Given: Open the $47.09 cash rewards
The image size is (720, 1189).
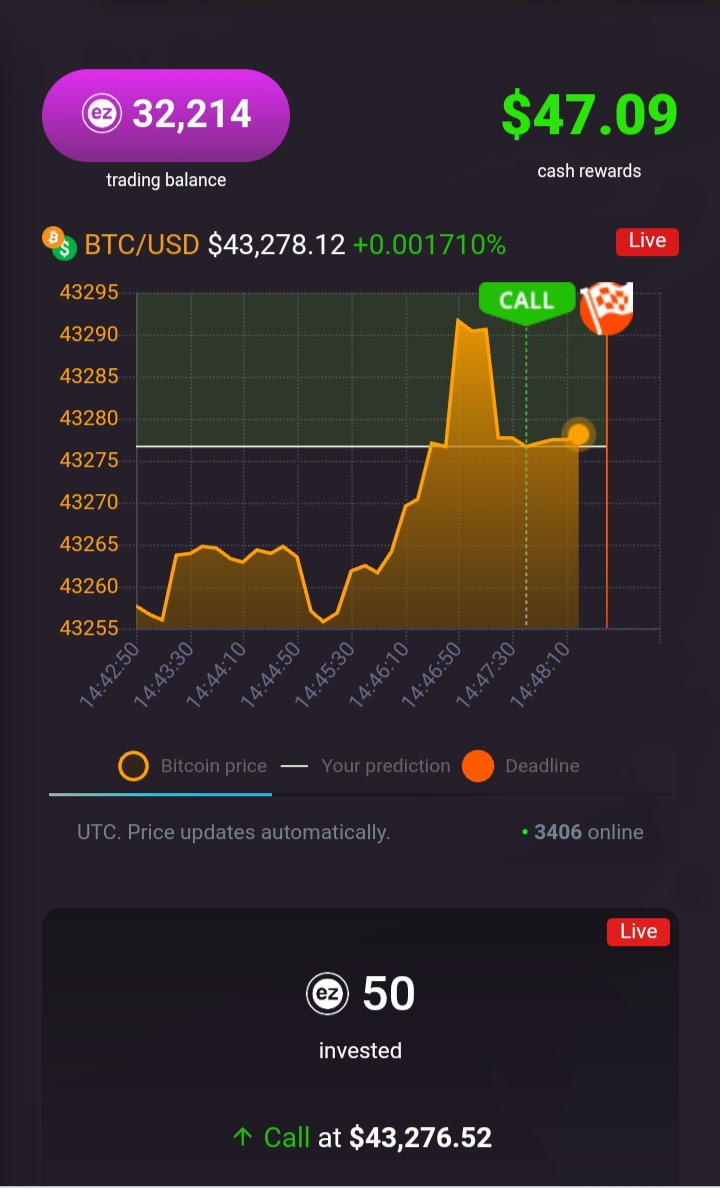Looking at the screenshot, I should coord(589,115).
